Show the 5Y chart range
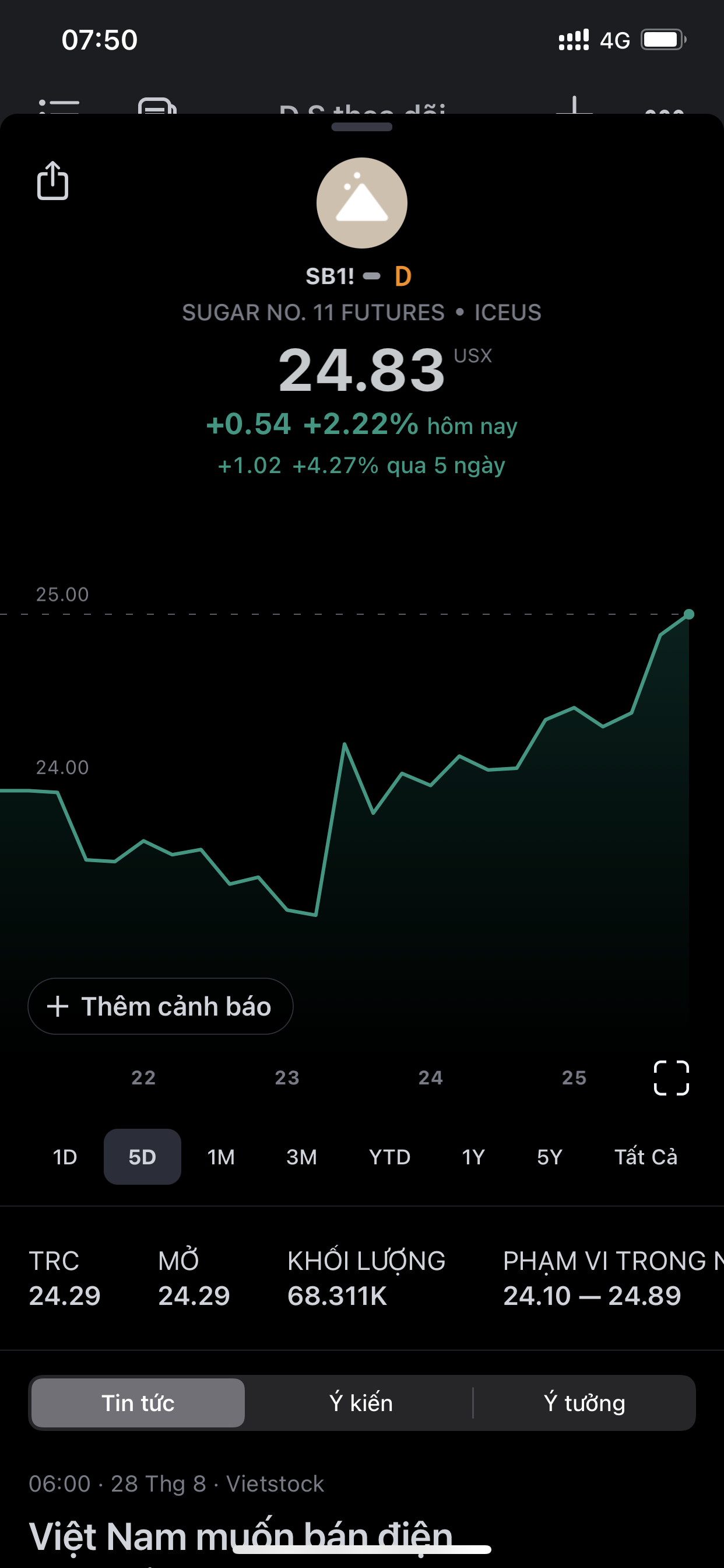The height and width of the screenshot is (1568, 724). pyautogui.click(x=549, y=1157)
